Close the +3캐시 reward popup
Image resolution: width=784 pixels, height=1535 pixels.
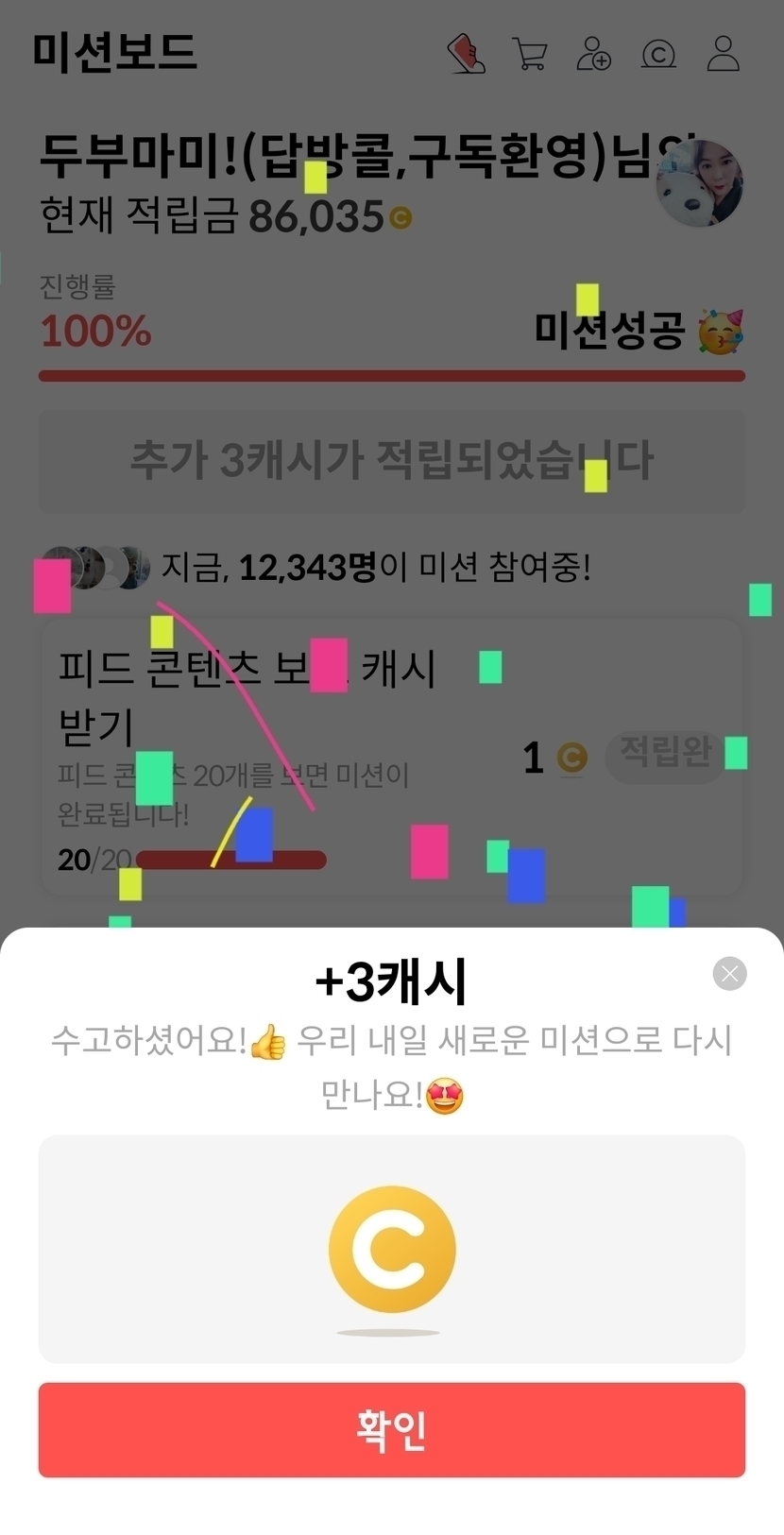(x=729, y=973)
